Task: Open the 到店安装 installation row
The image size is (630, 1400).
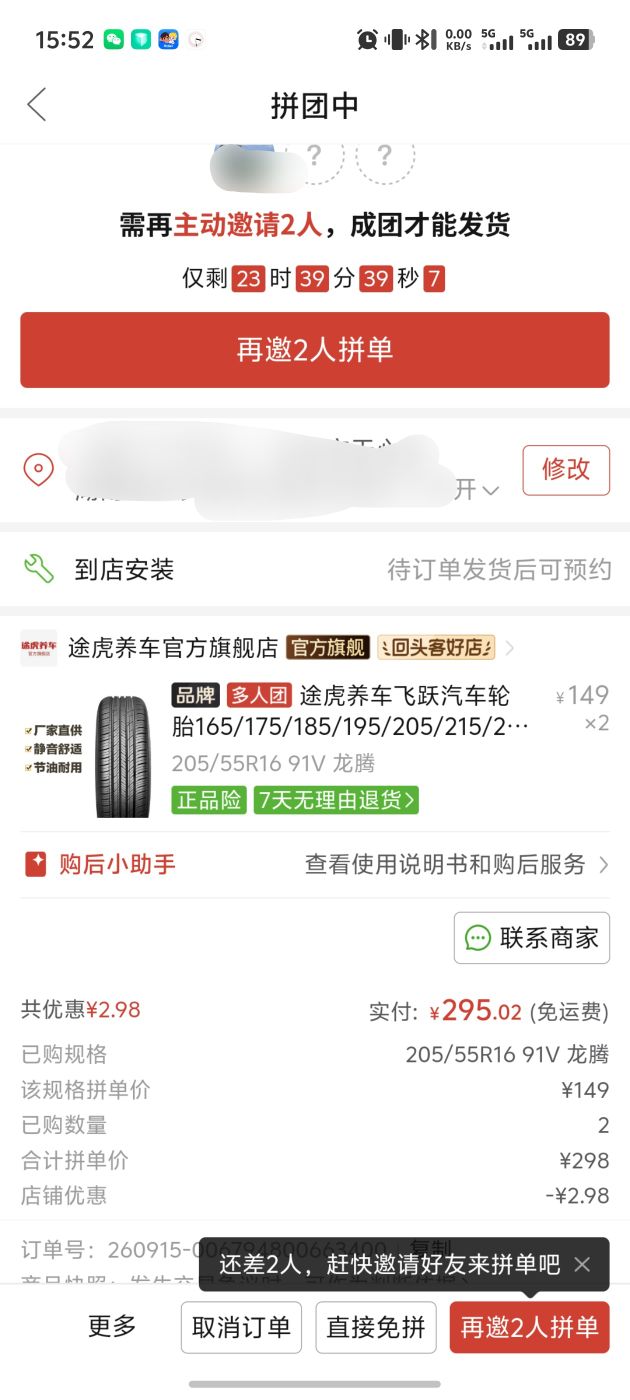Action: click(x=315, y=569)
